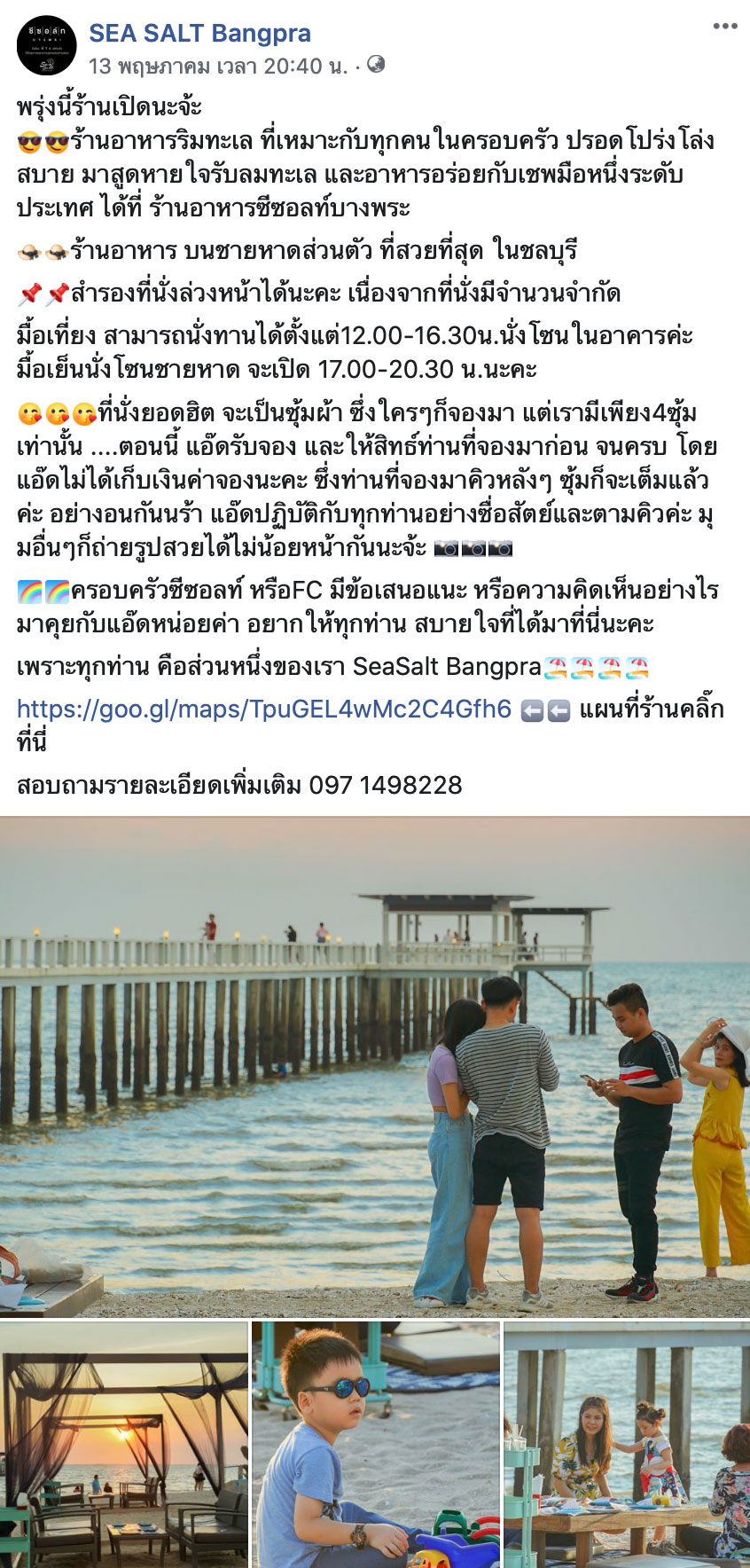Screen dimensions: 750x1568
Task: Open the sunset canopy seating photo
Action: pos(124,1444)
